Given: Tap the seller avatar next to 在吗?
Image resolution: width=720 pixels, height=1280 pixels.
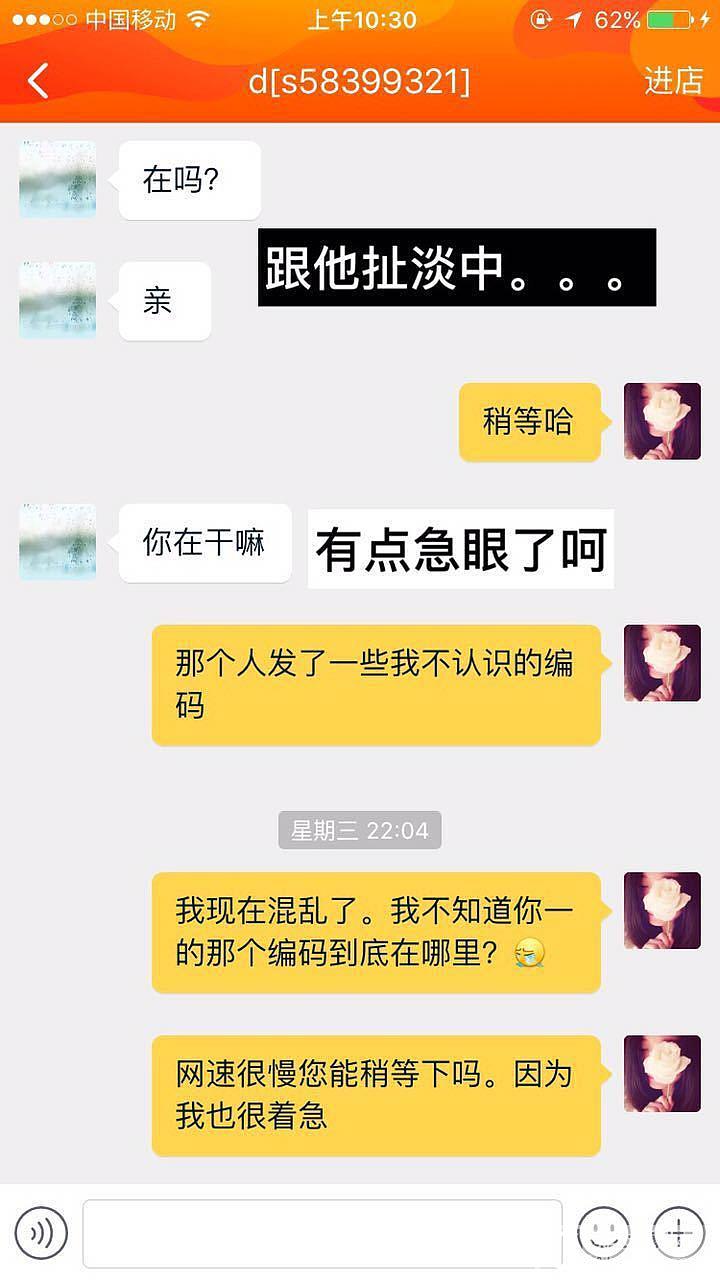Looking at the screenshot, I should 57,180.
